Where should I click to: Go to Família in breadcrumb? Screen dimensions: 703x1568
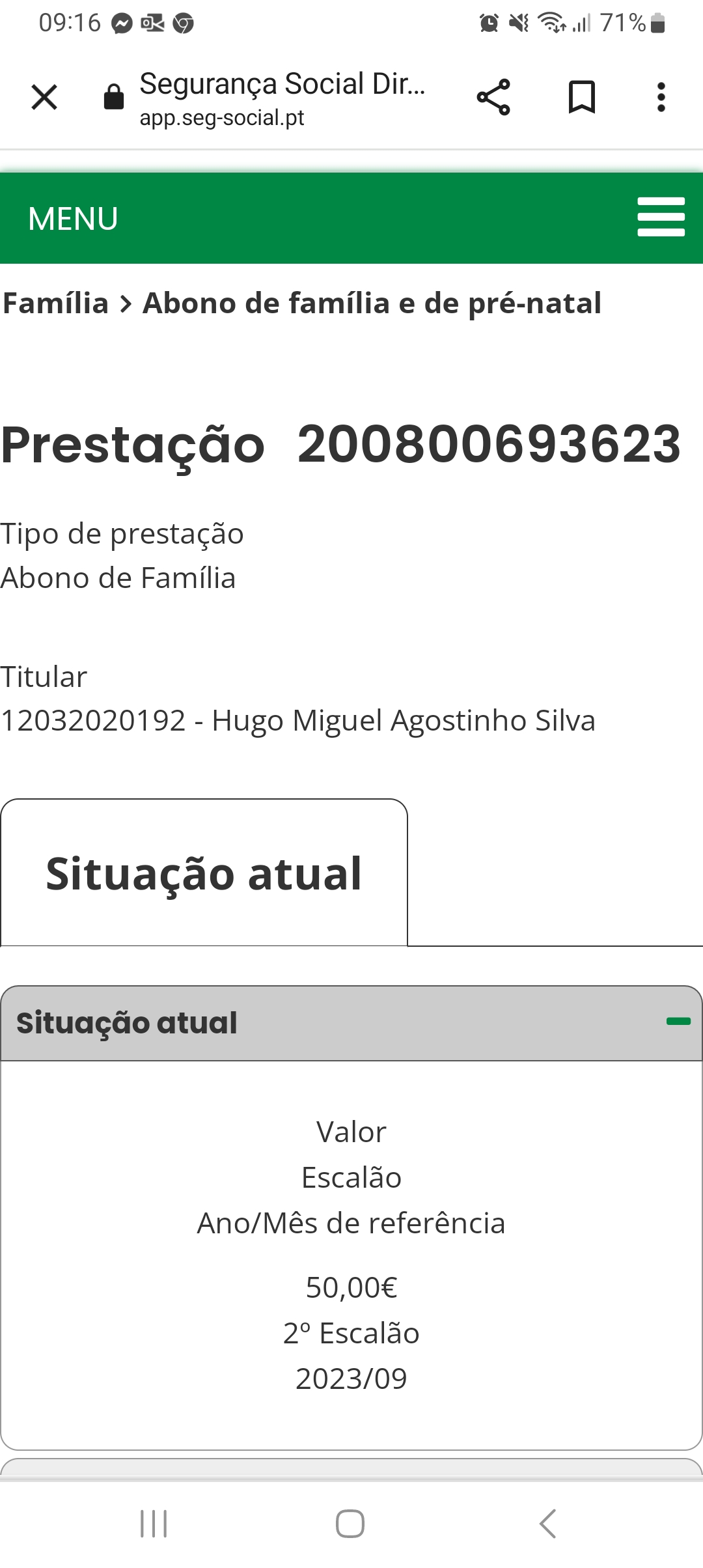click(56, 303)
